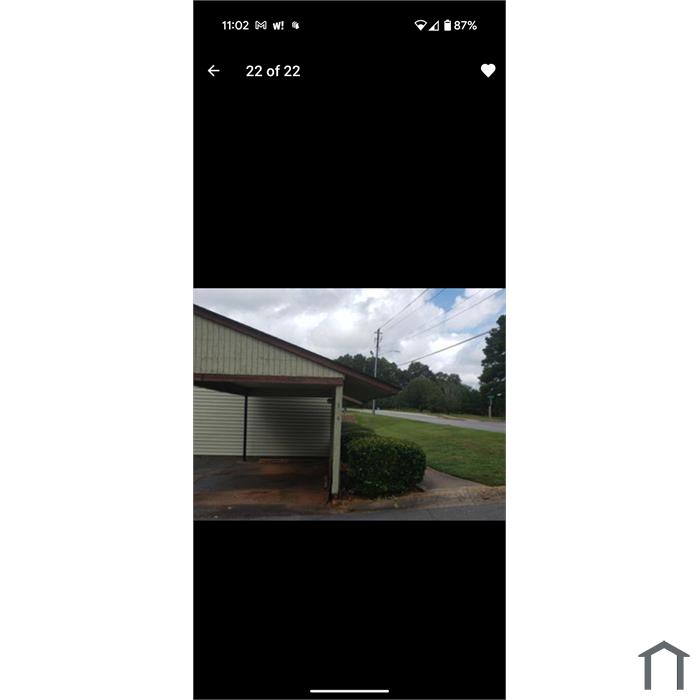Go back from the photo viewer
This screenshot has height=700, width=700.
(213, 71)
